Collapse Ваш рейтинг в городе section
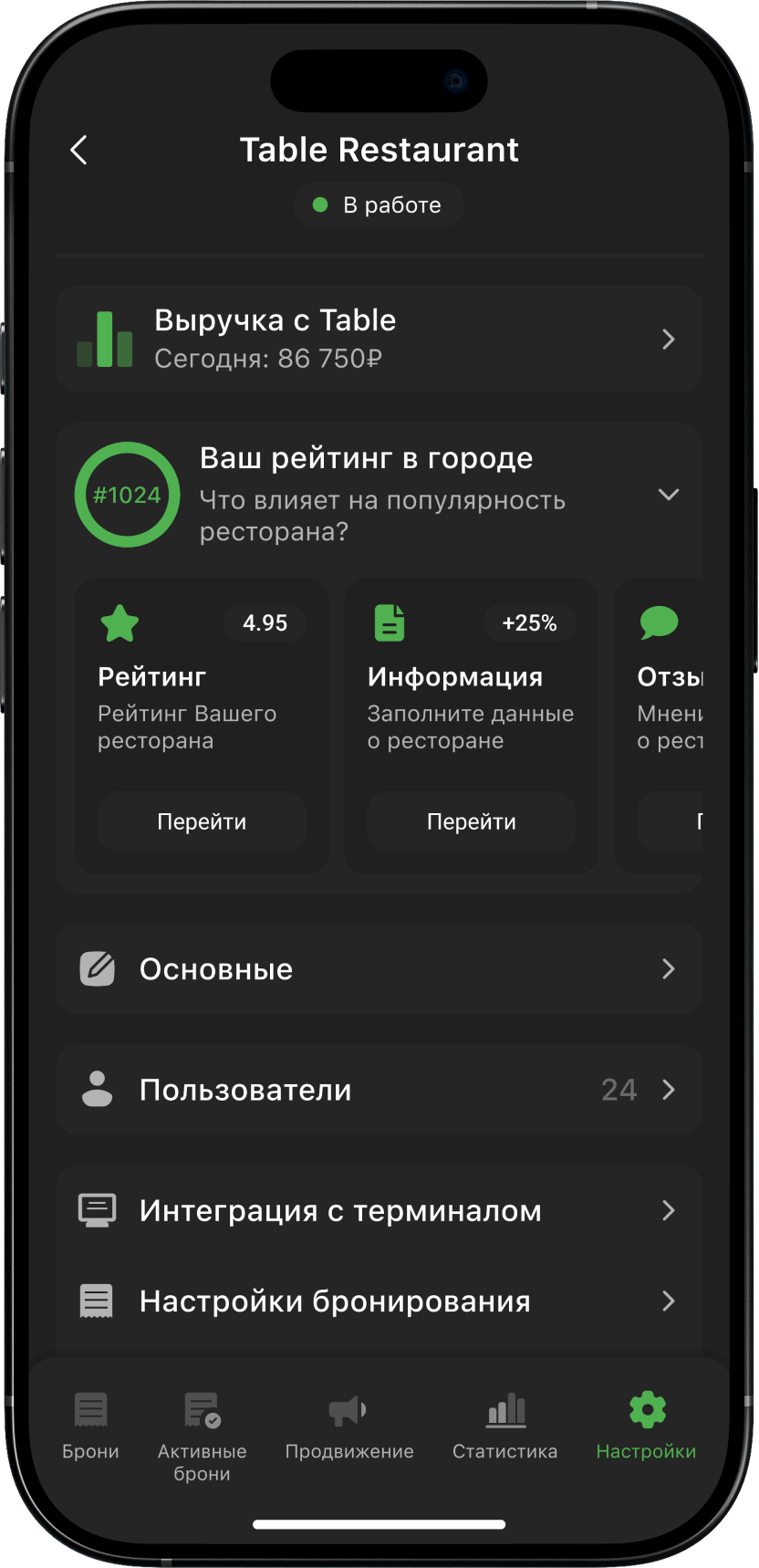Image resolution: width=759 pixels, height=1568 pixels. click(668, 495)
